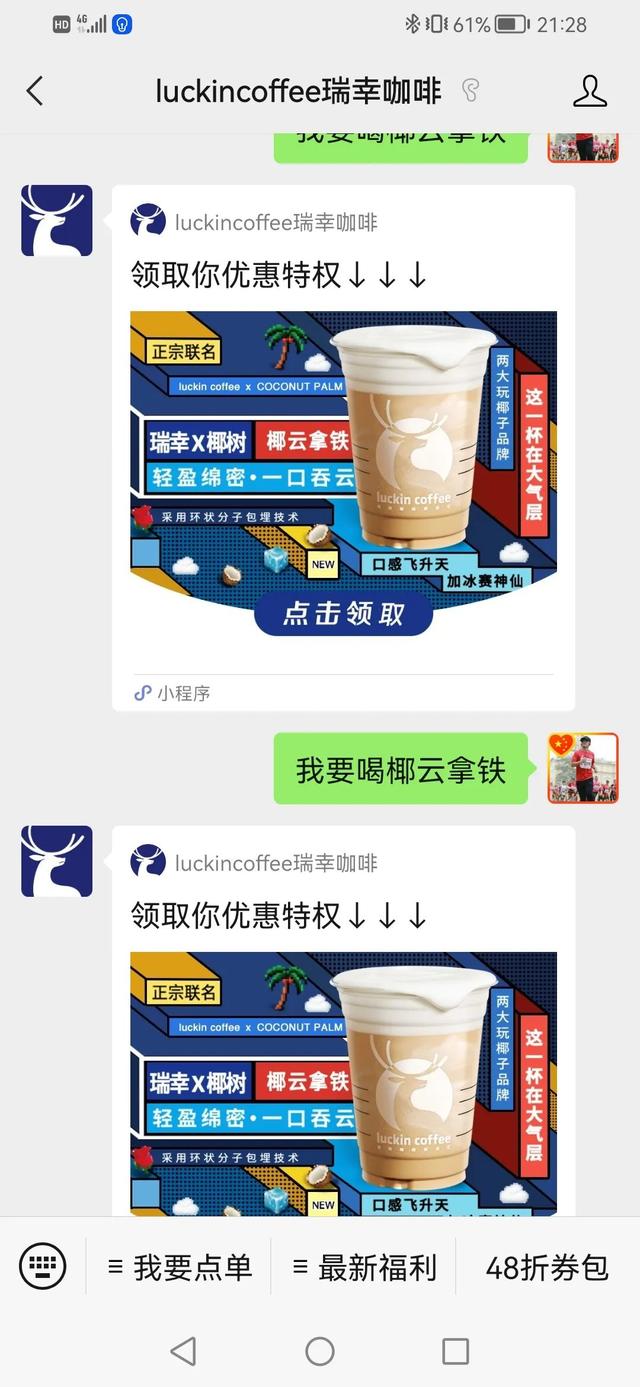This screenshot has width=640, height=1387.
Task: Open the official account profile icon
Action: [x=589, y=91]
